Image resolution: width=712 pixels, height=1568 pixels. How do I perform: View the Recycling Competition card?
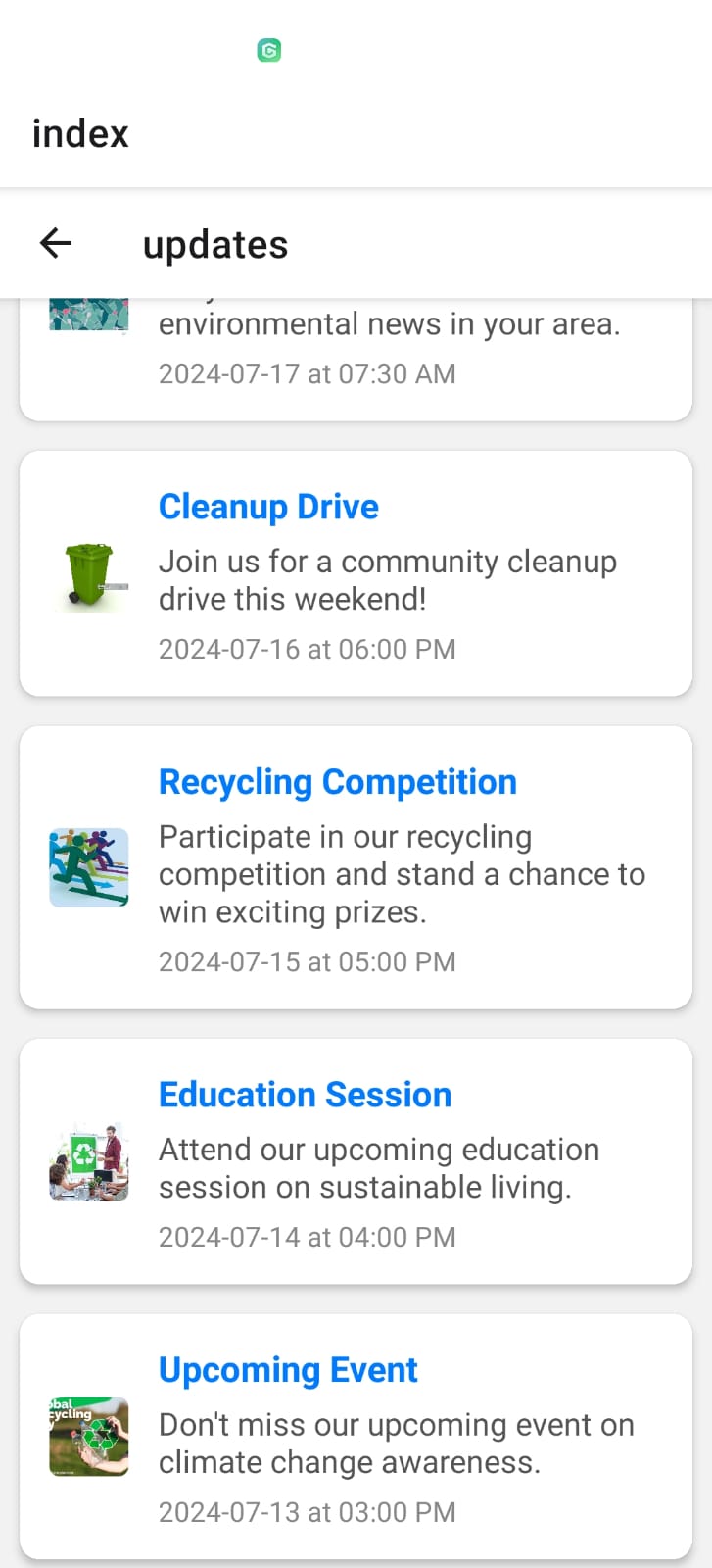(356, 868)
